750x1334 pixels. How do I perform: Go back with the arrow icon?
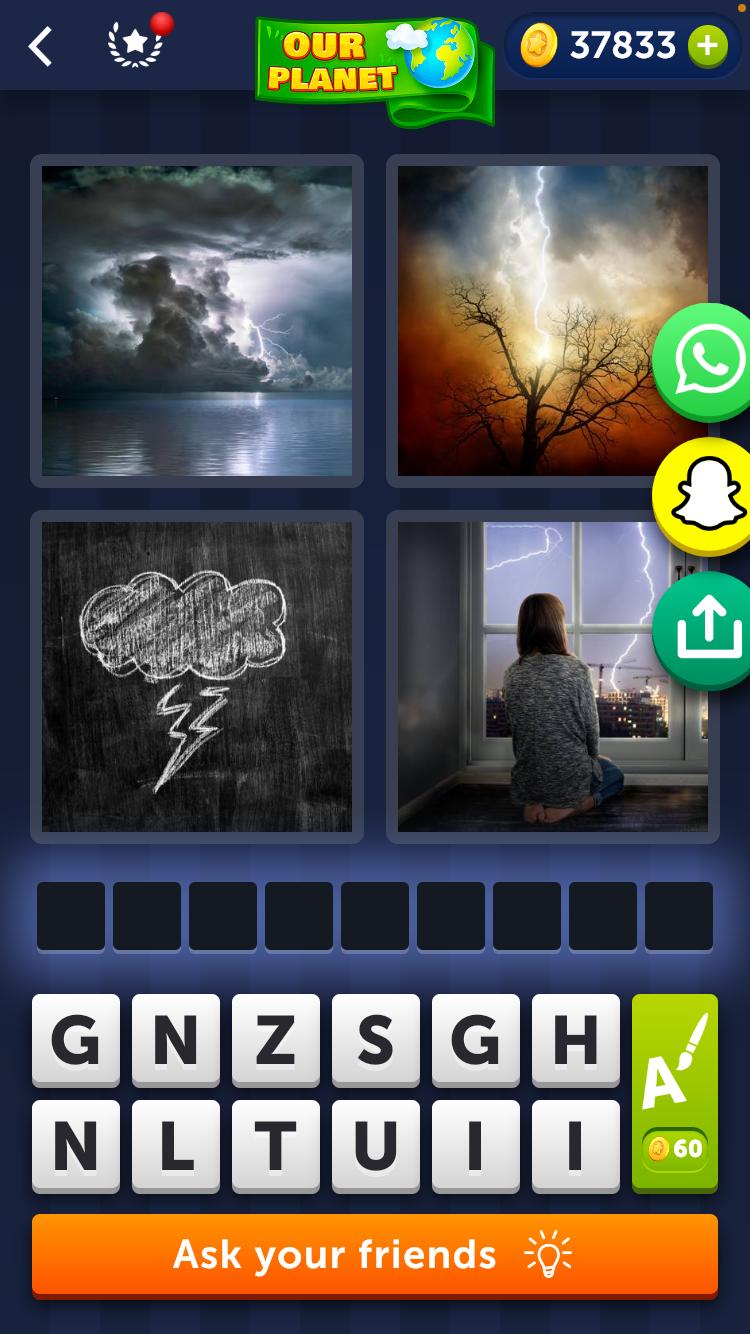click(40, 46)
